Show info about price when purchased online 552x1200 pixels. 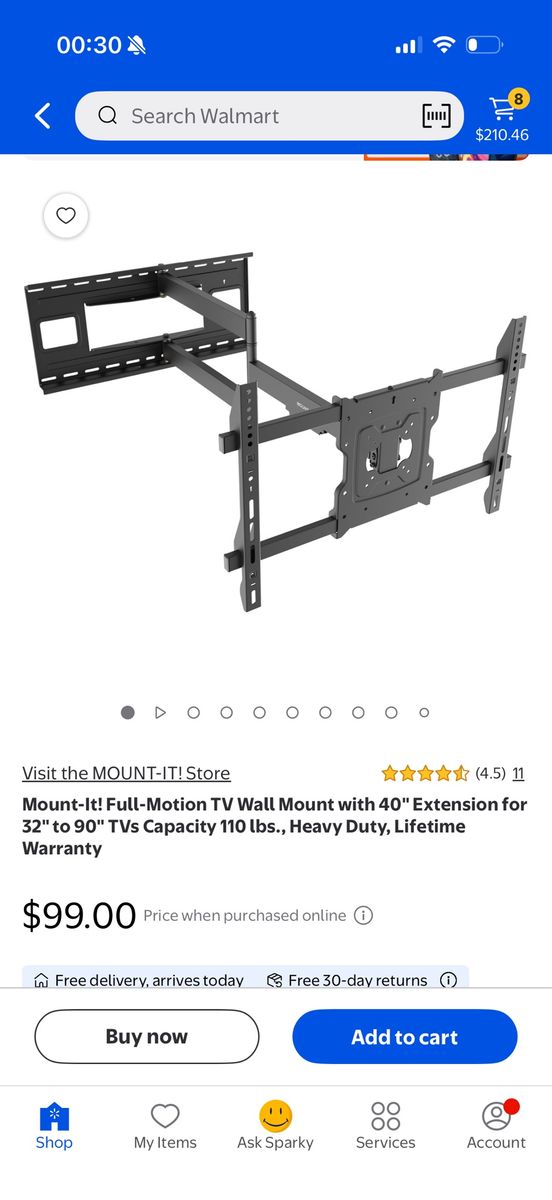[x=364, y=915]
